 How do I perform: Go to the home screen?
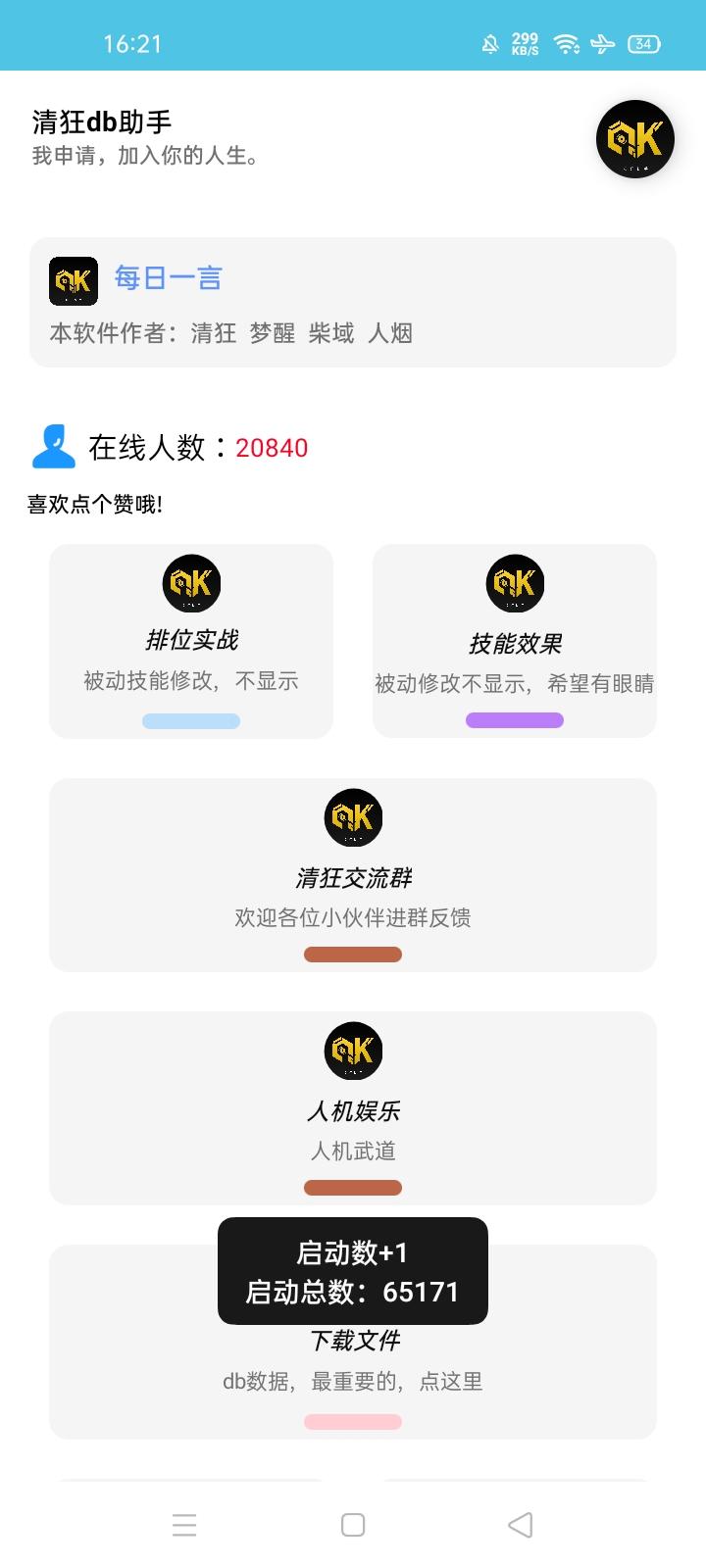[353, 1525]
